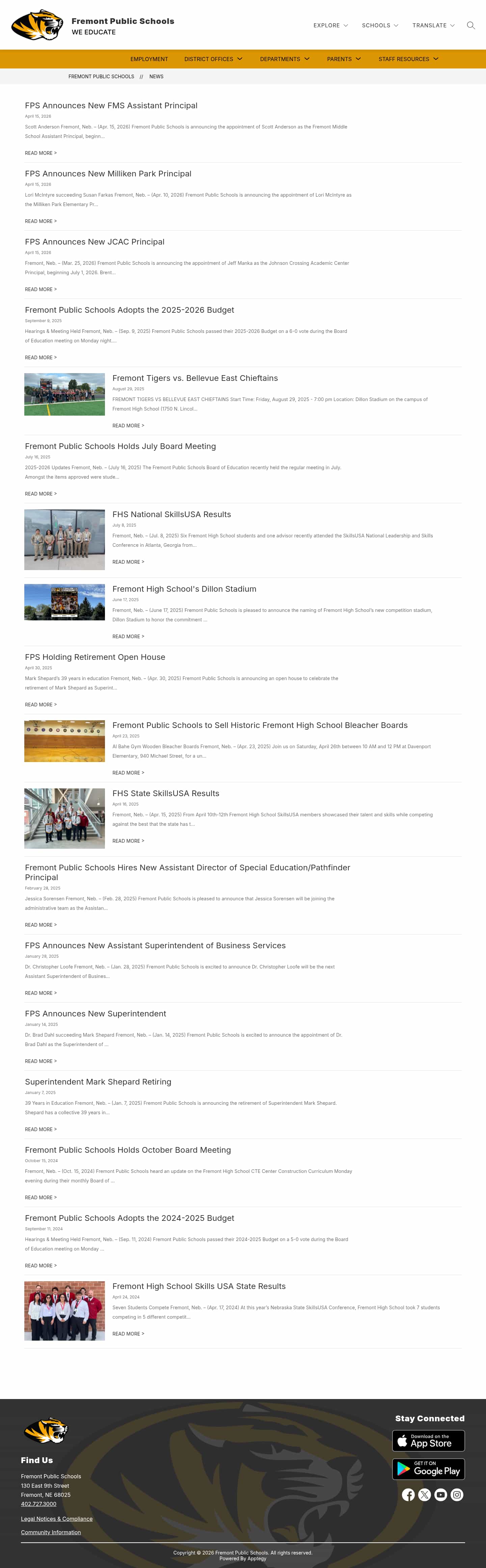486x1568 pixels.
Task: Follow the Fremont Public Schools breadcrumb
Action: coord(101,77)
